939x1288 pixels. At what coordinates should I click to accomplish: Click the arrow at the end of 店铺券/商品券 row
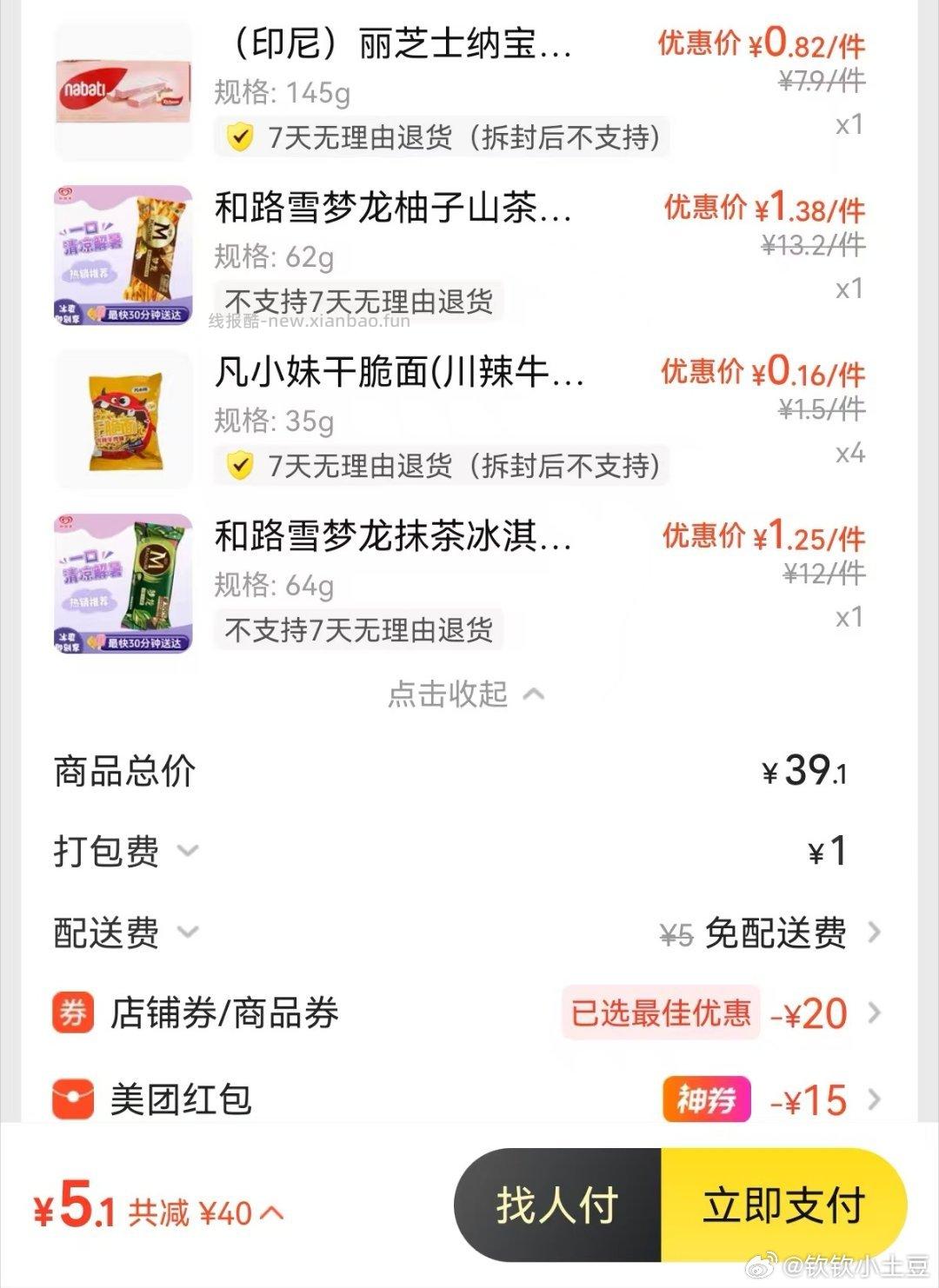[876, 1013]
